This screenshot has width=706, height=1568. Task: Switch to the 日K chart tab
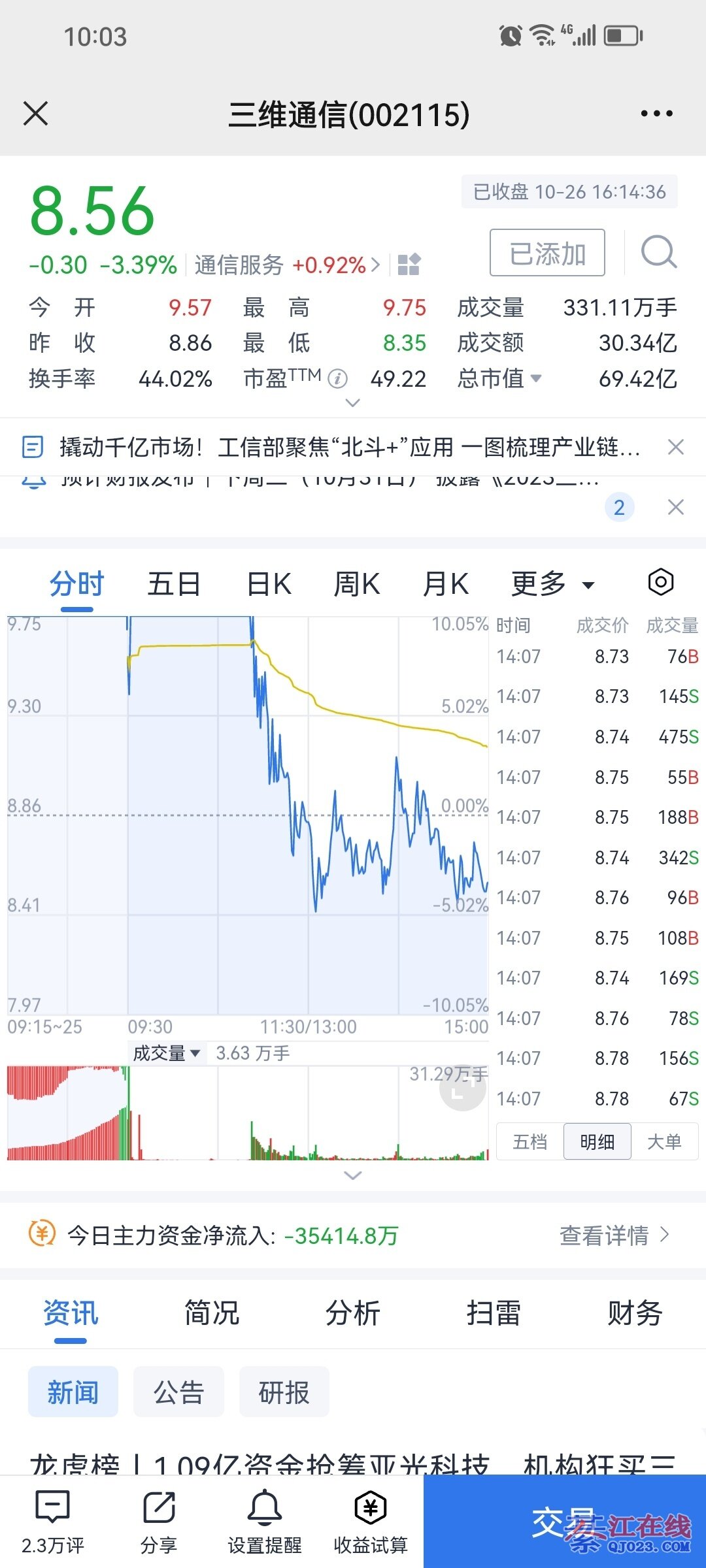pyautogui.click(x=269, y=583)
